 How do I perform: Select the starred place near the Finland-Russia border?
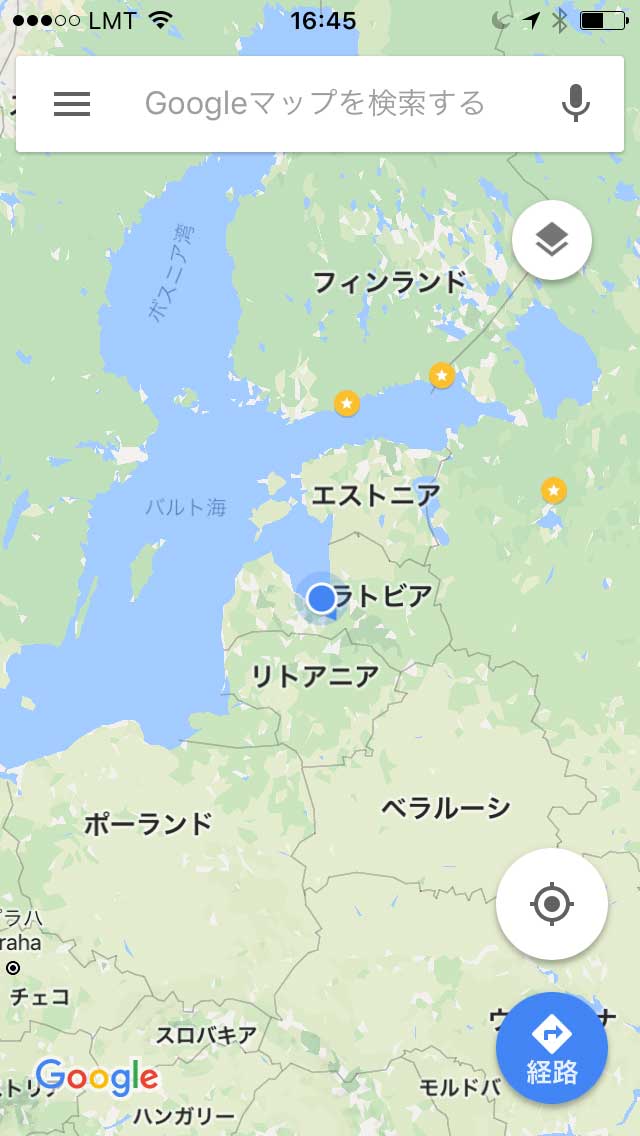coord(442,375)
